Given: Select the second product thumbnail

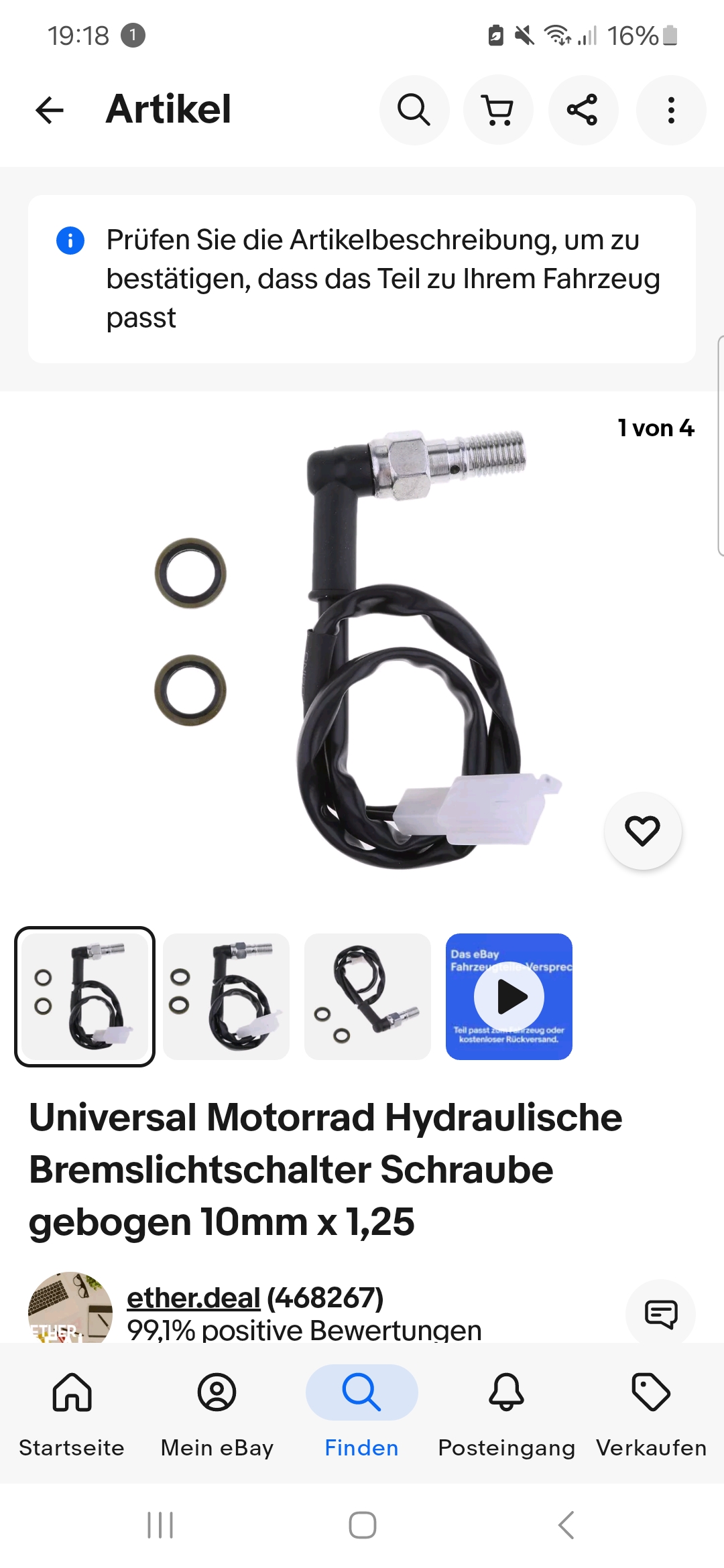Looking at the screenshot, I should click(226, 996).
